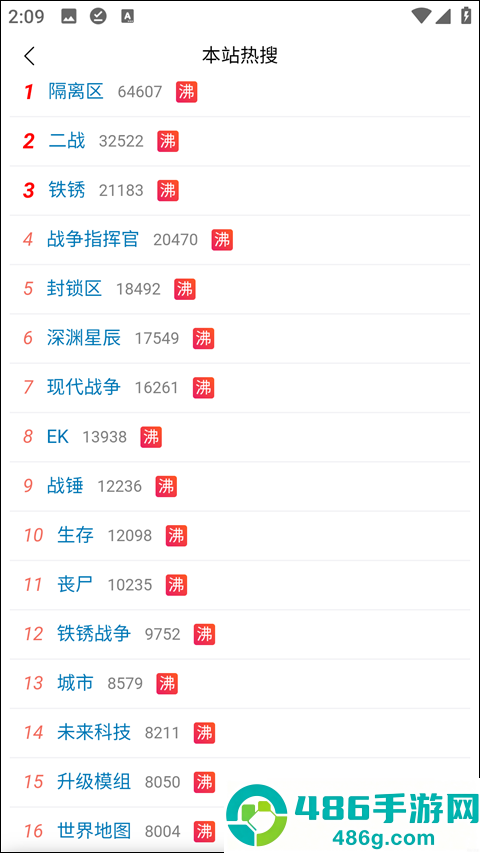Viewport: 480px width, 853px height.
Task: Select the 丧尸 entry
Action: [x=240, y=585]
